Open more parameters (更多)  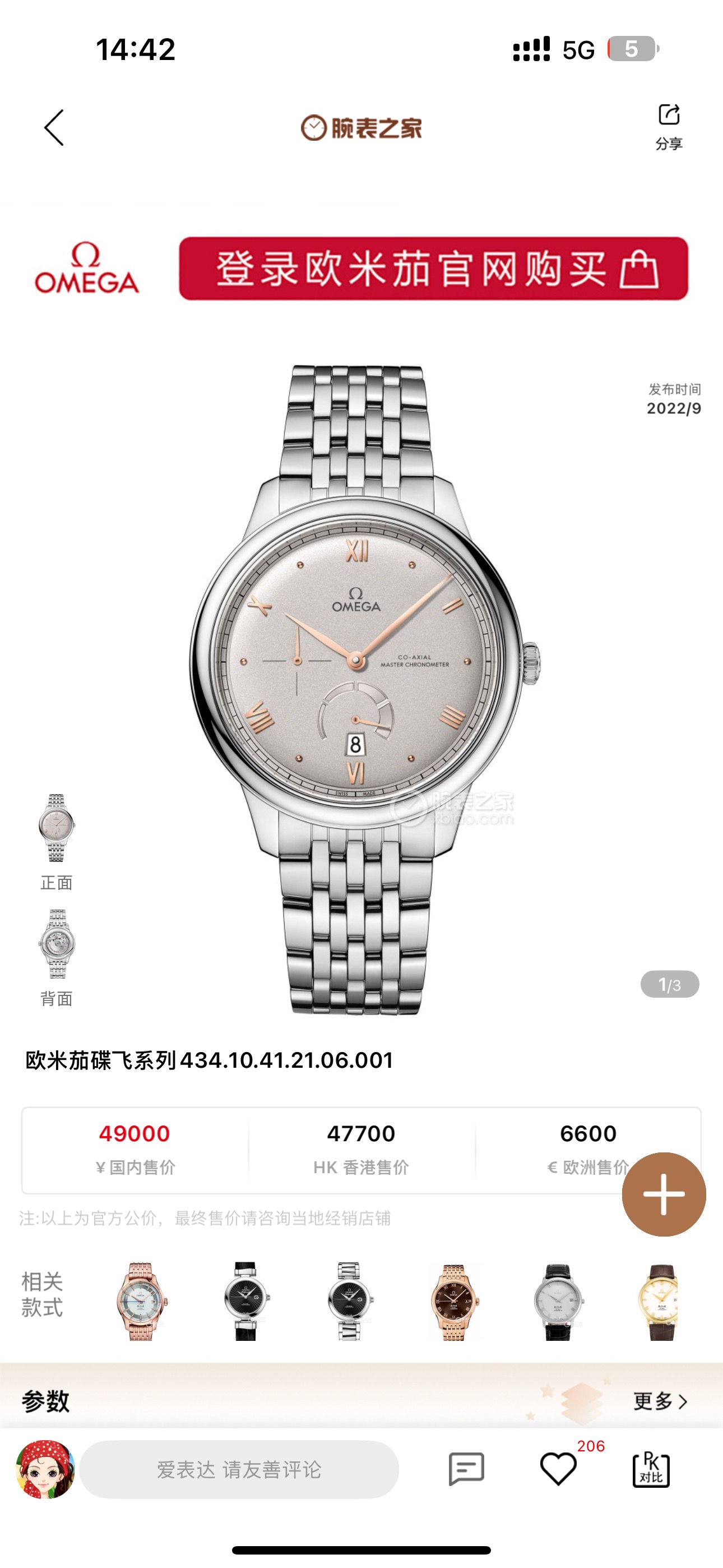[x=660, y=1401]
